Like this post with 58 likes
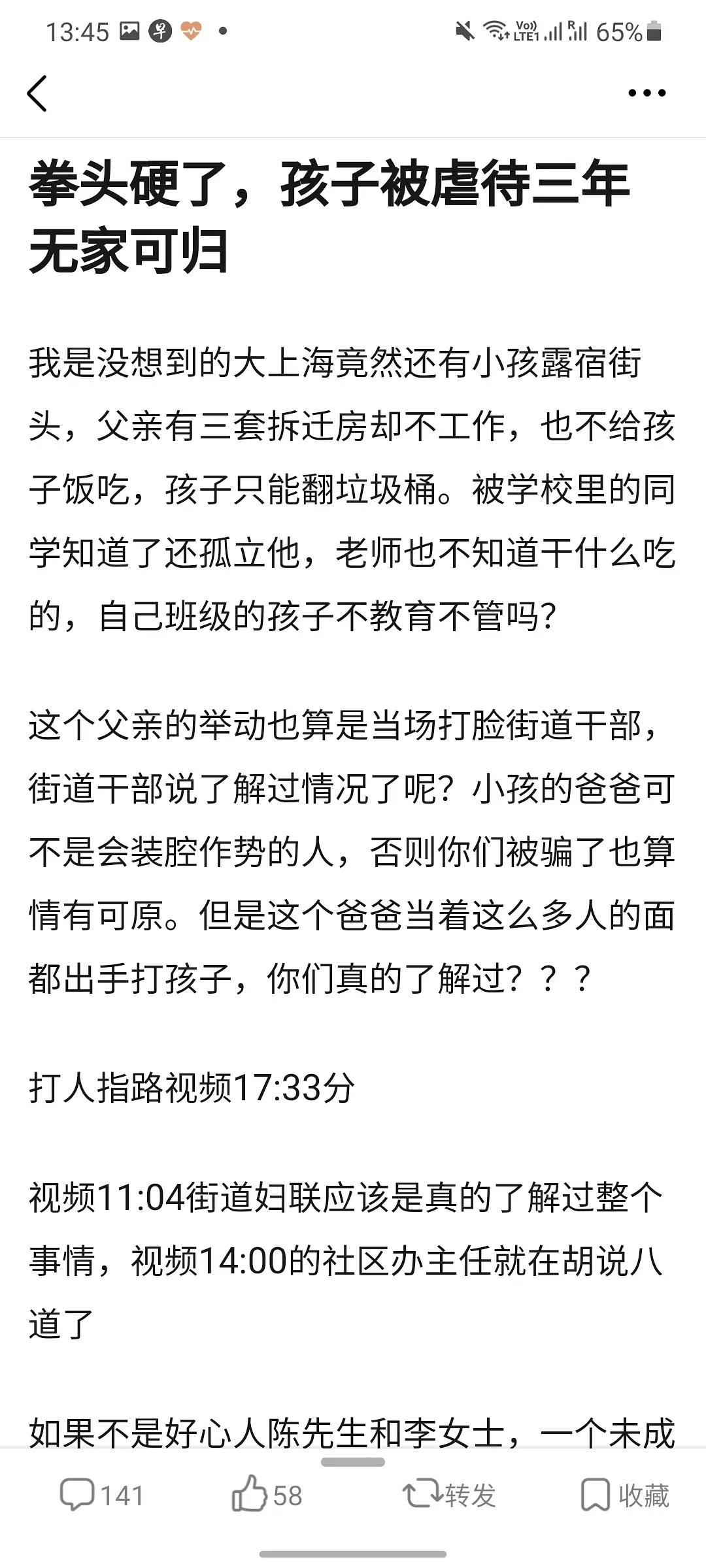Viewport: 706px width, 1568px height. (x=267, y=1495)
